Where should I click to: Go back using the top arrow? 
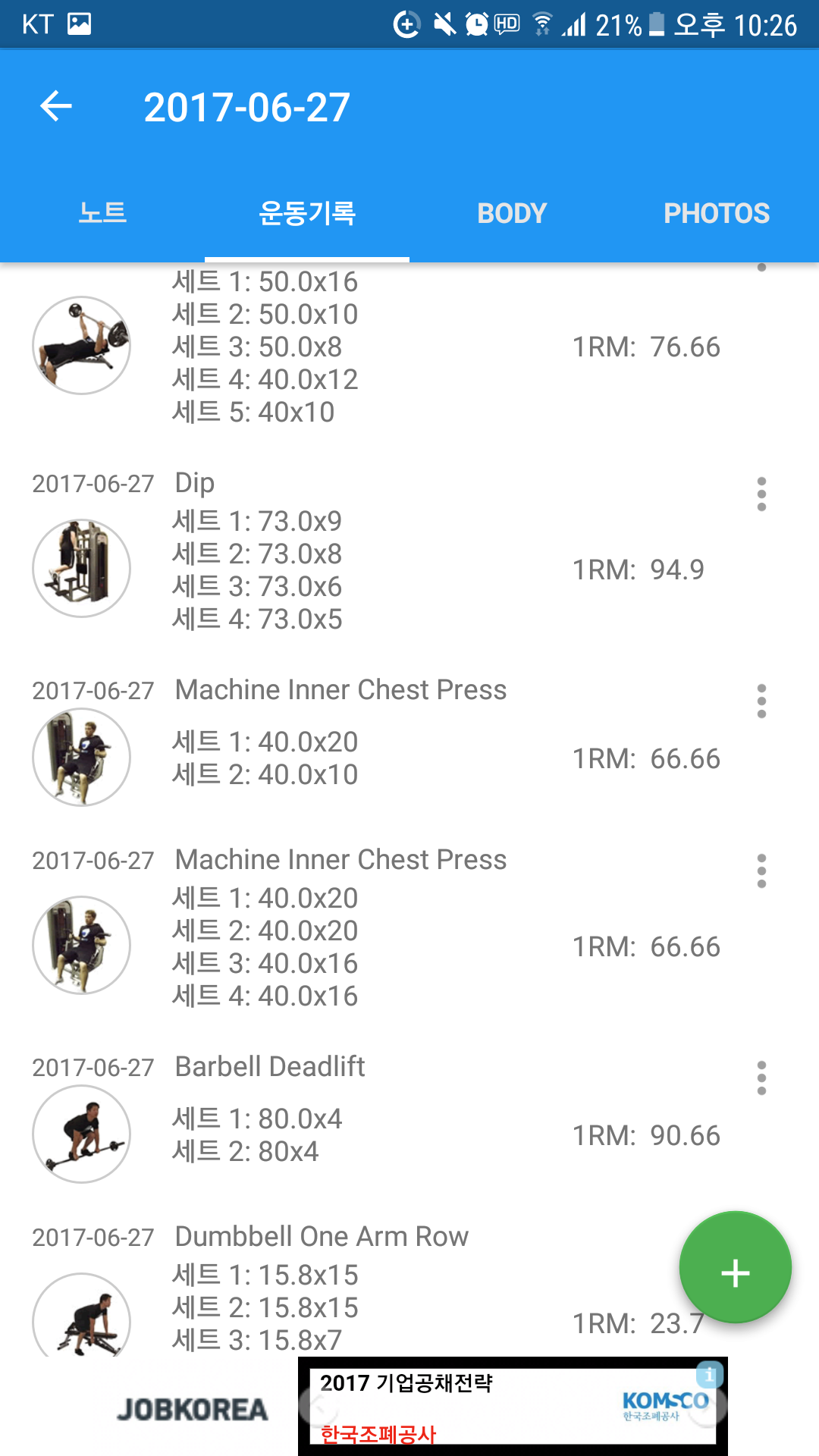(56, 106)
